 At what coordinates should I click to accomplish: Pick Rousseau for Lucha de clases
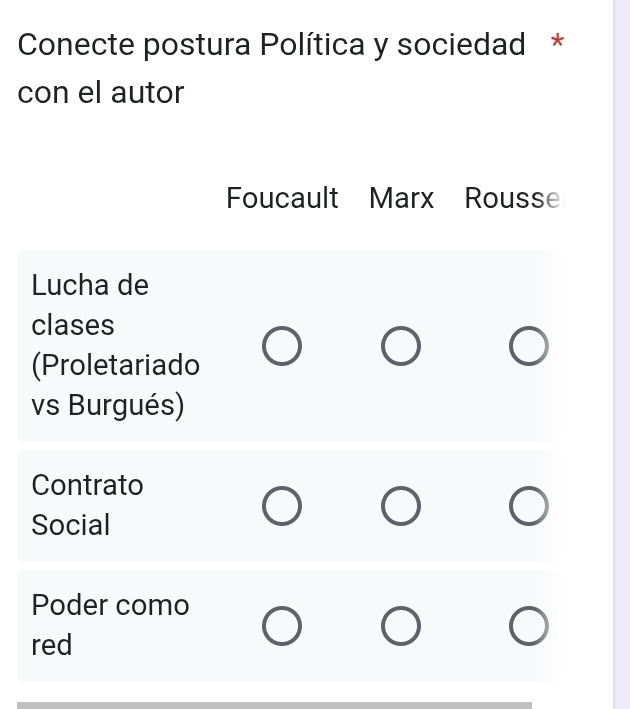[528, 346]
